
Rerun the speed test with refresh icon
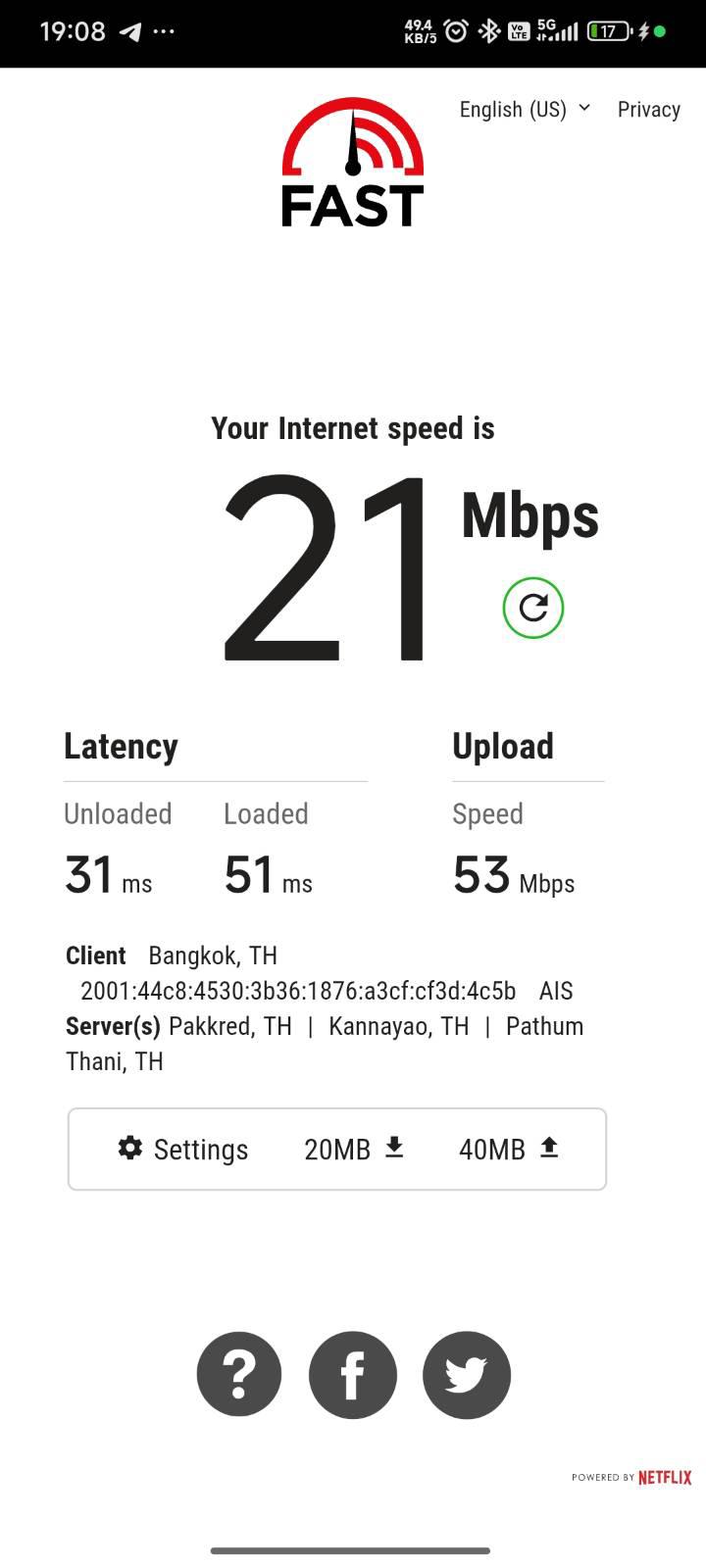click(x=533, y=608)
